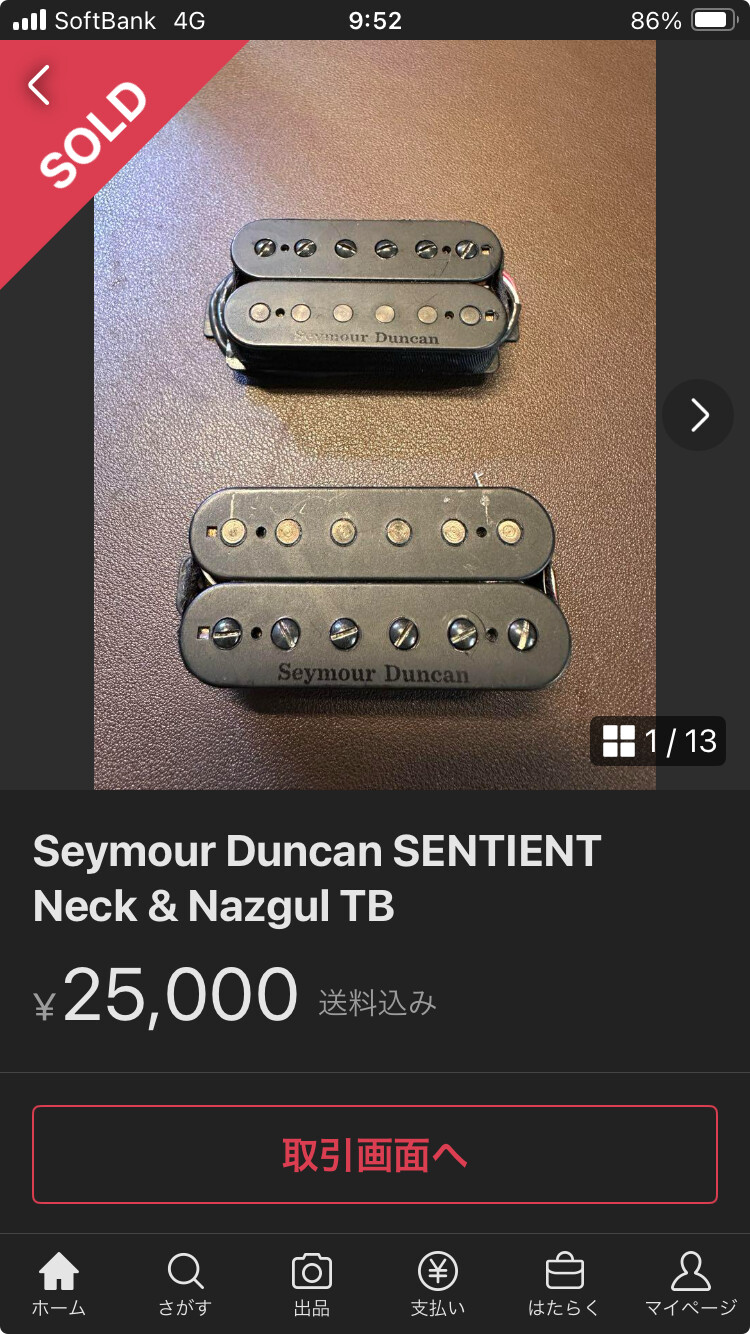Open the さがす search tab

(x=185, y=1283)
